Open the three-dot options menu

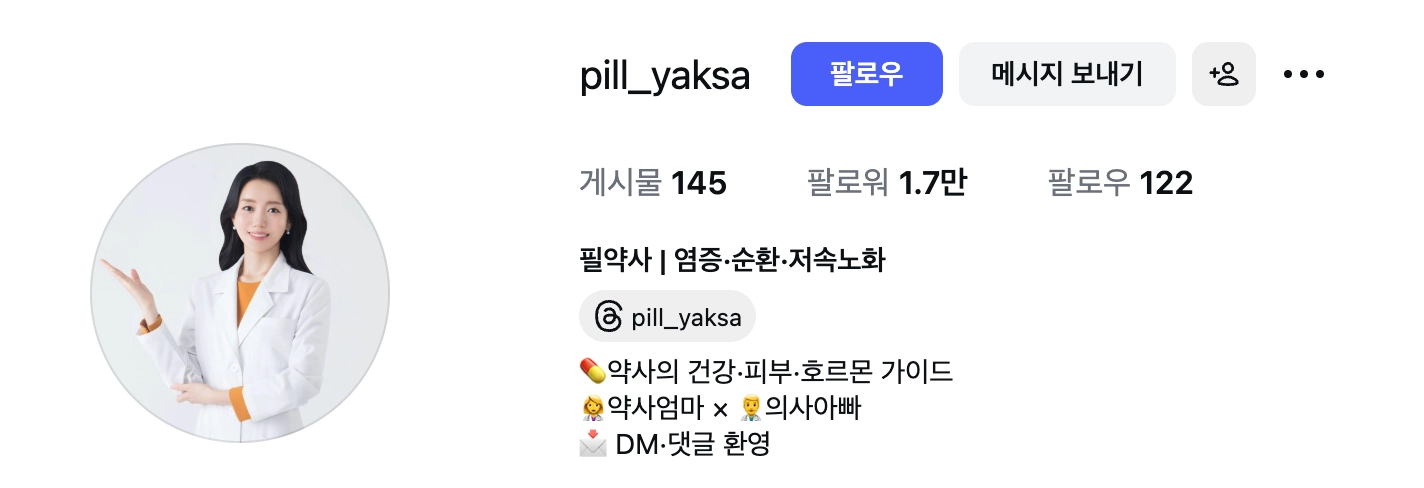[1303, 74]
